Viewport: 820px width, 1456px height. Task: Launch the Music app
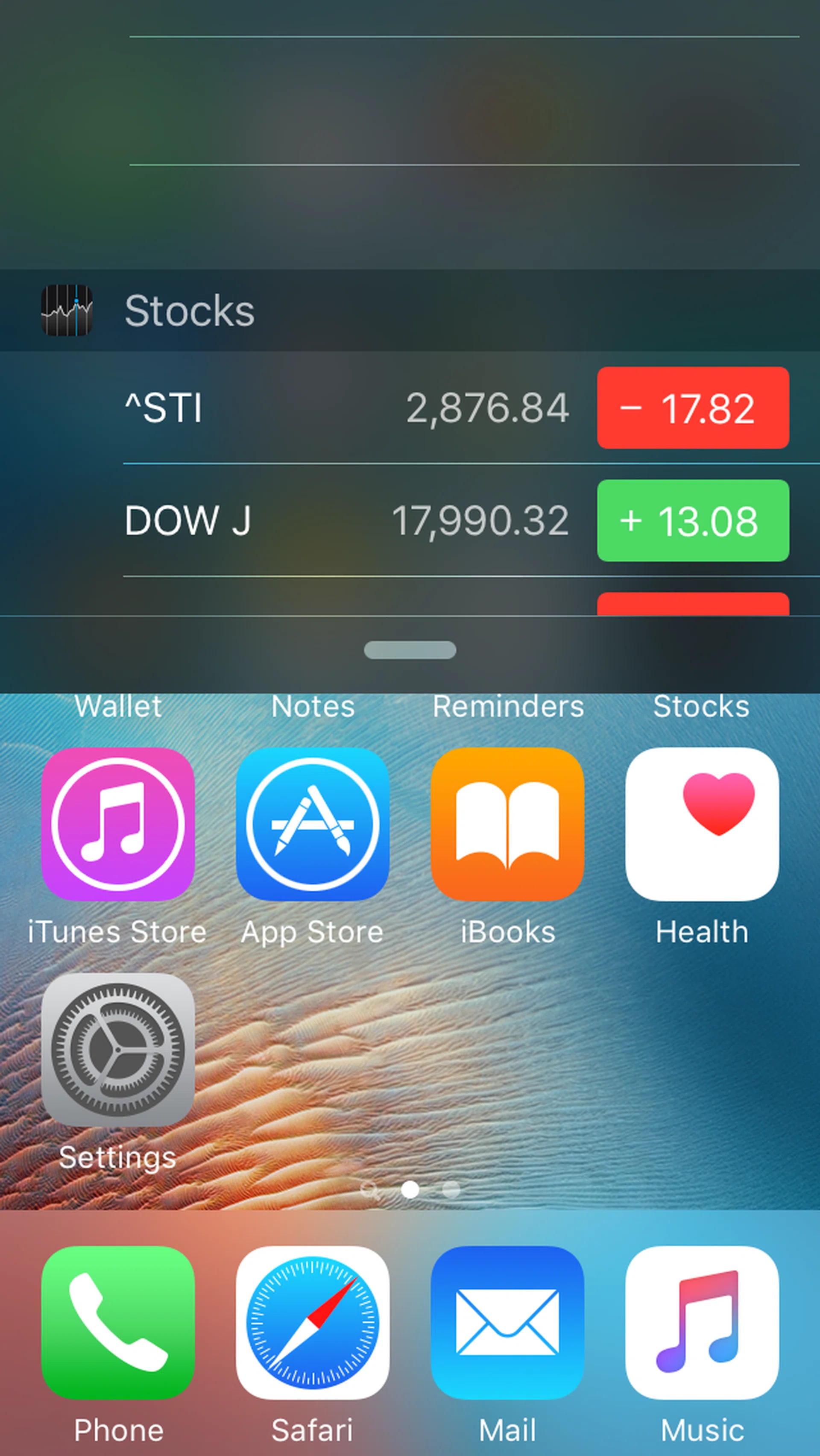point(702,1323)
